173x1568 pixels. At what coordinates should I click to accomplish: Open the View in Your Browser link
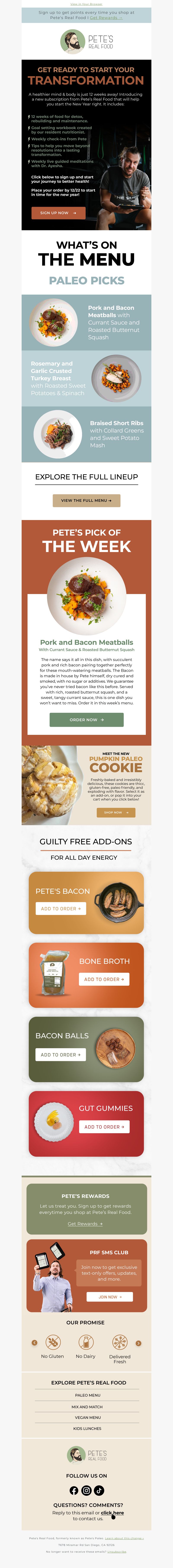tap(86, 4)
